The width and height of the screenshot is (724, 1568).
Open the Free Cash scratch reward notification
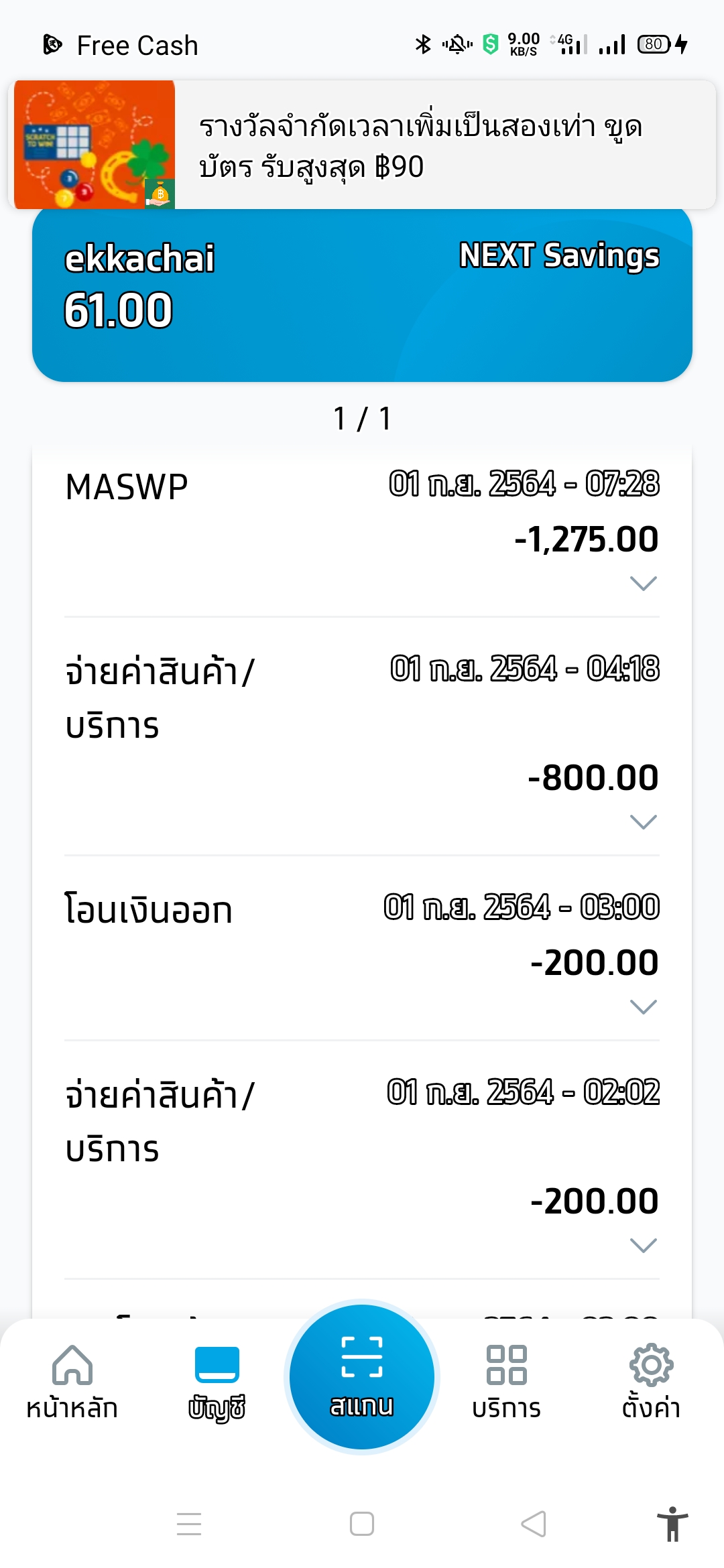(362, 145)
